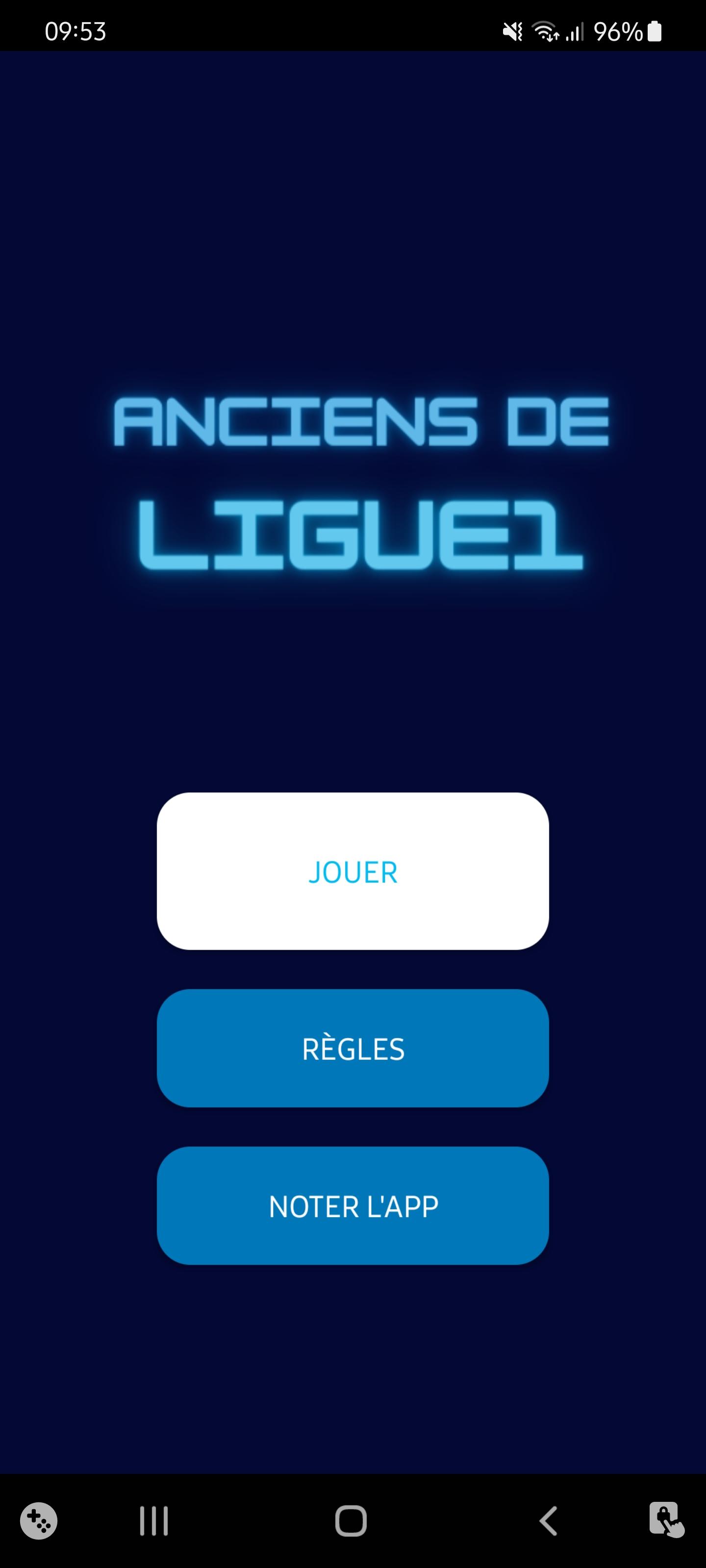
Task: Tap the vibrate mode icon in status bar
Action: tap(513, 32)
